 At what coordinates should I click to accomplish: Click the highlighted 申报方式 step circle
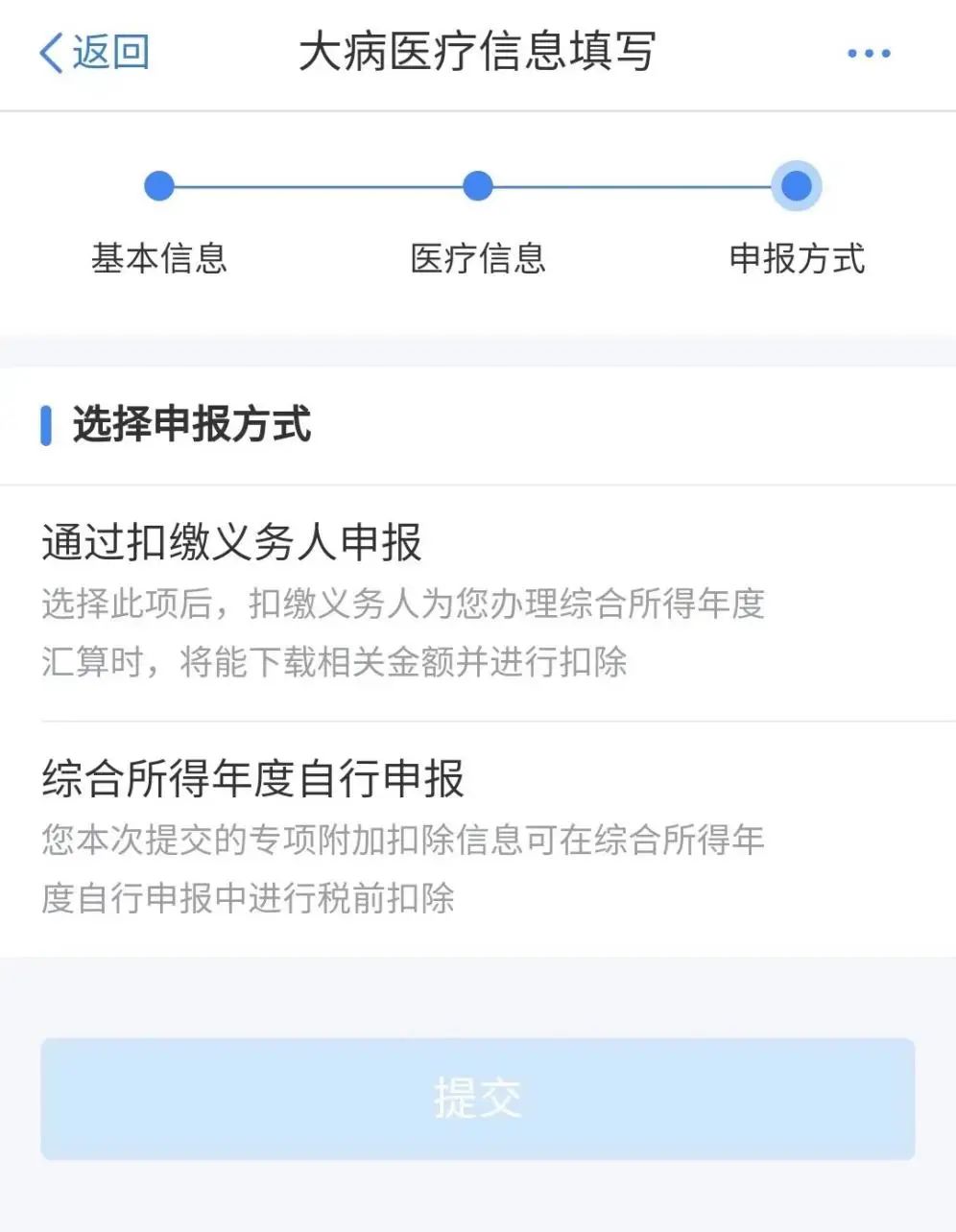[x=797, y=186]
